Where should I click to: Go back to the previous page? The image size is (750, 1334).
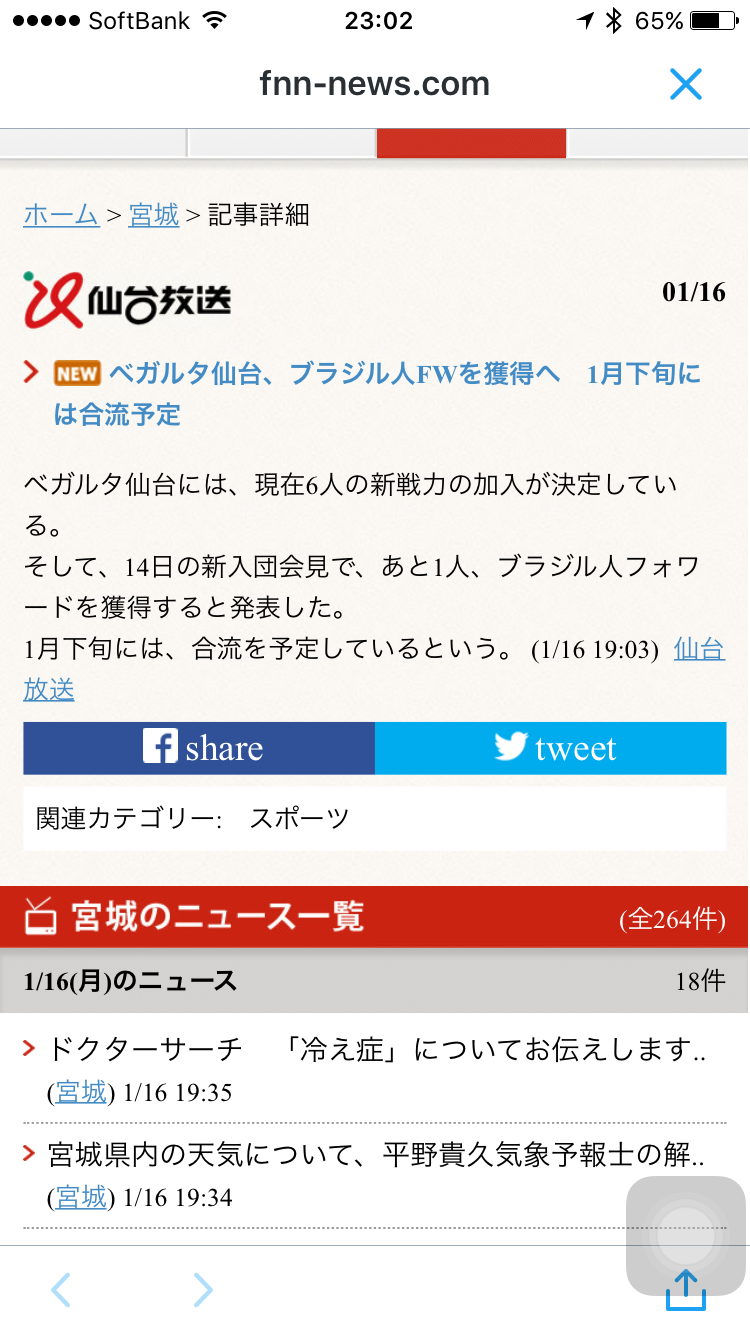click(x=61, y=1290)
